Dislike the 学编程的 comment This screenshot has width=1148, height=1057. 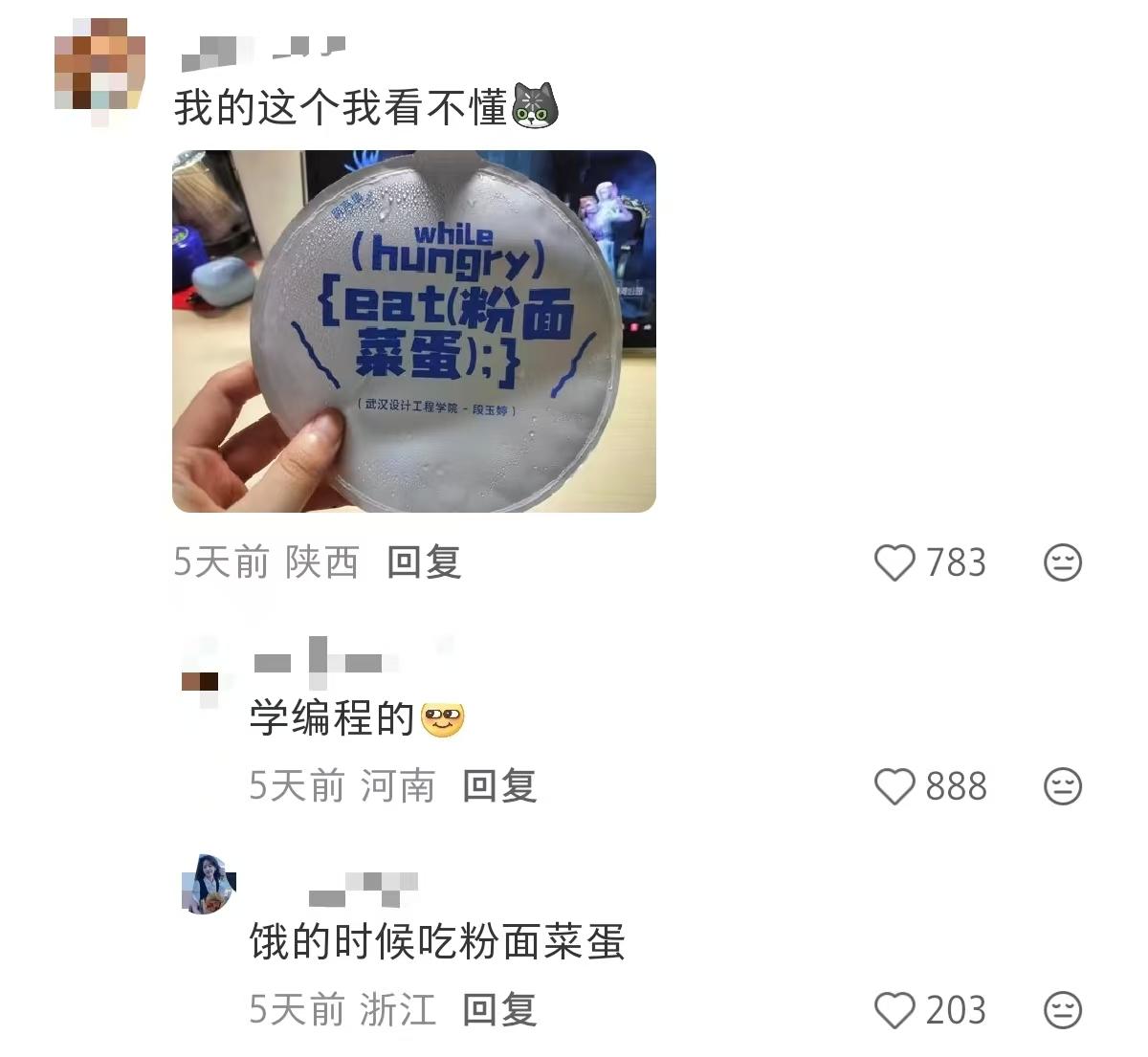(1062, 786)
